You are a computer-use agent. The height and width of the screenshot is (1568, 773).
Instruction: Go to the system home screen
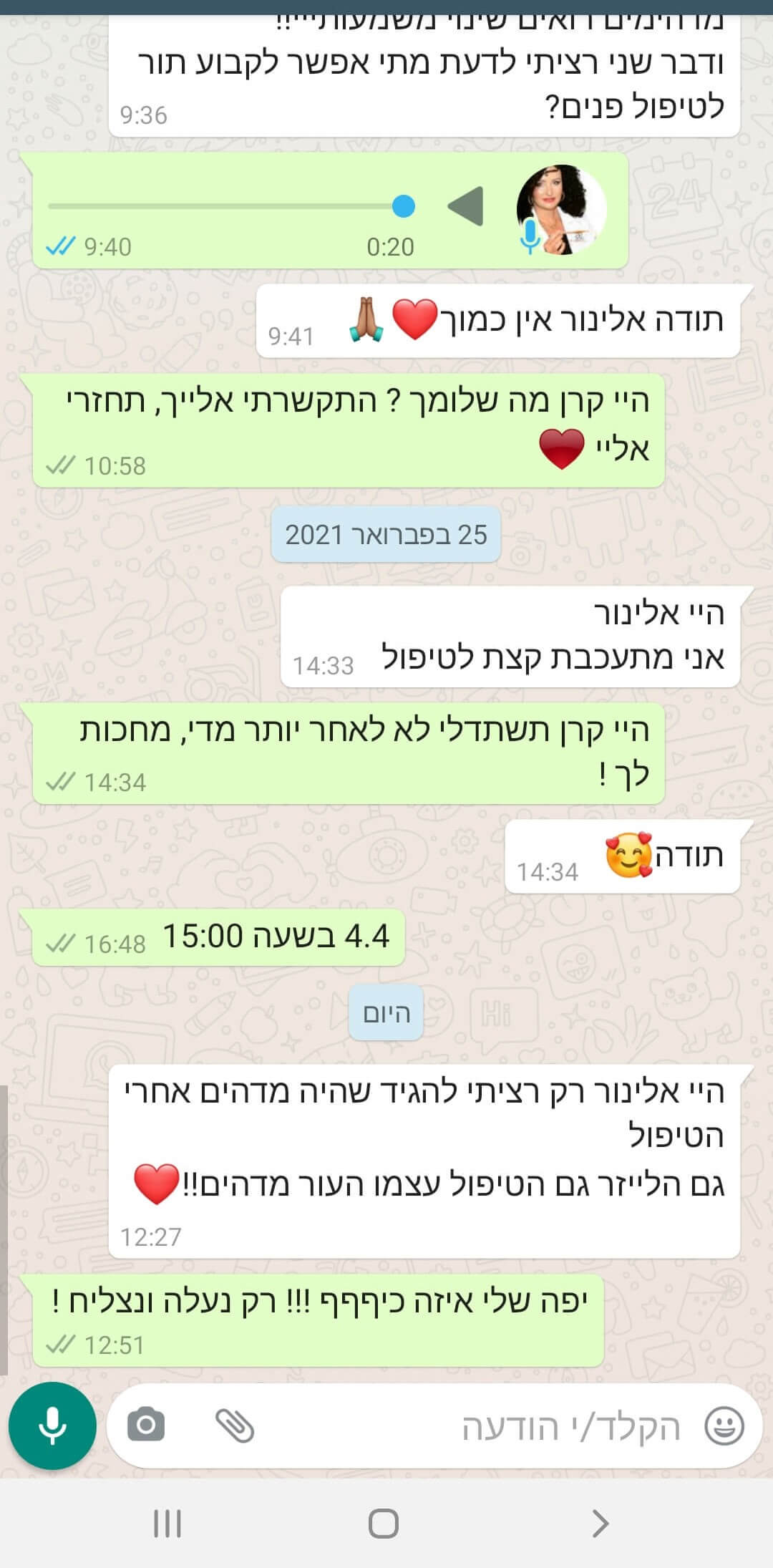tap(384, 1523)
